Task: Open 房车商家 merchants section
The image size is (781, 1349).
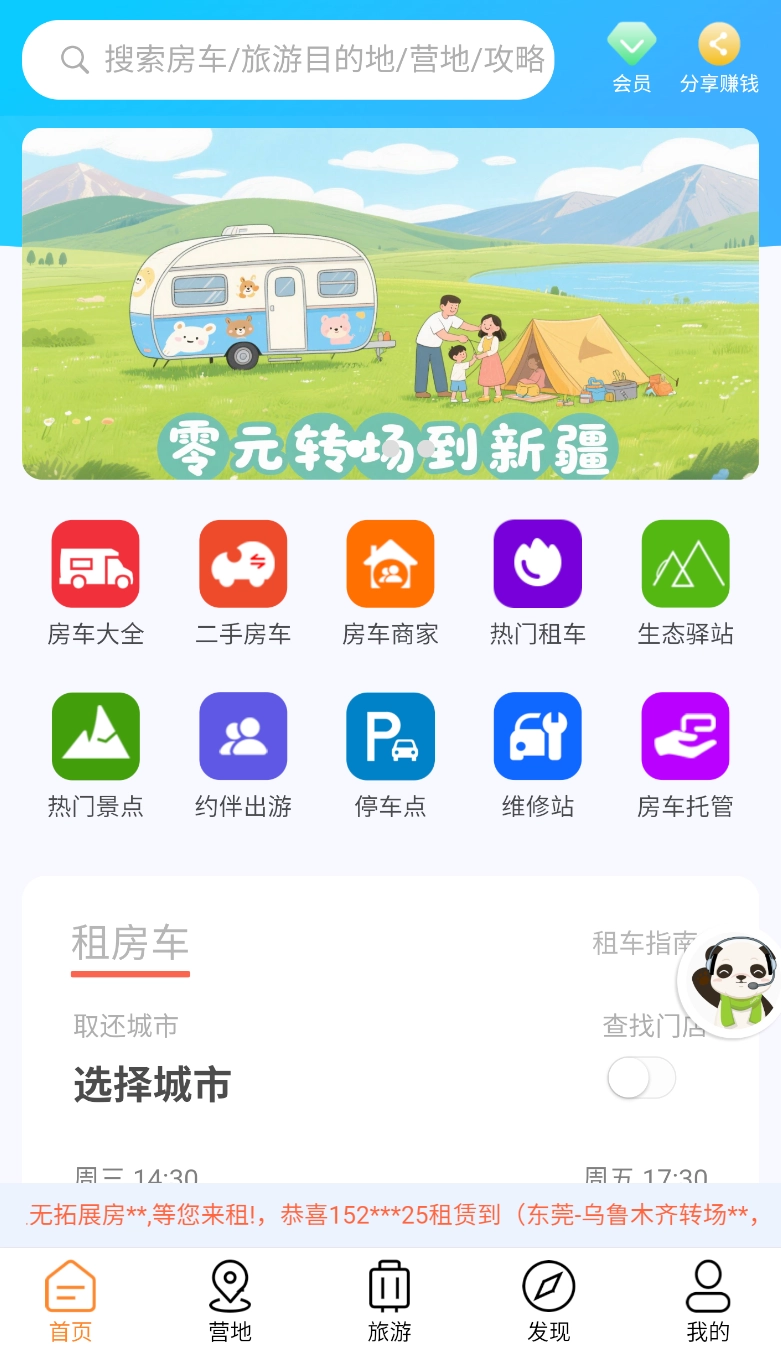Action: tap(390, 563)
